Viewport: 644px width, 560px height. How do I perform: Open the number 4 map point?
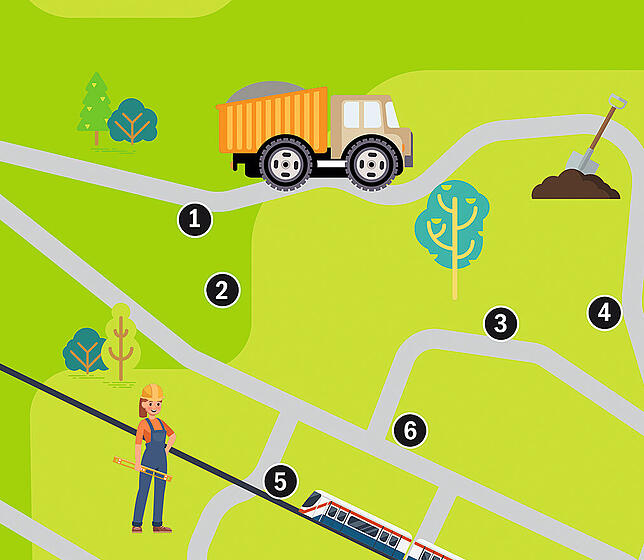click(x=604, y=313)
